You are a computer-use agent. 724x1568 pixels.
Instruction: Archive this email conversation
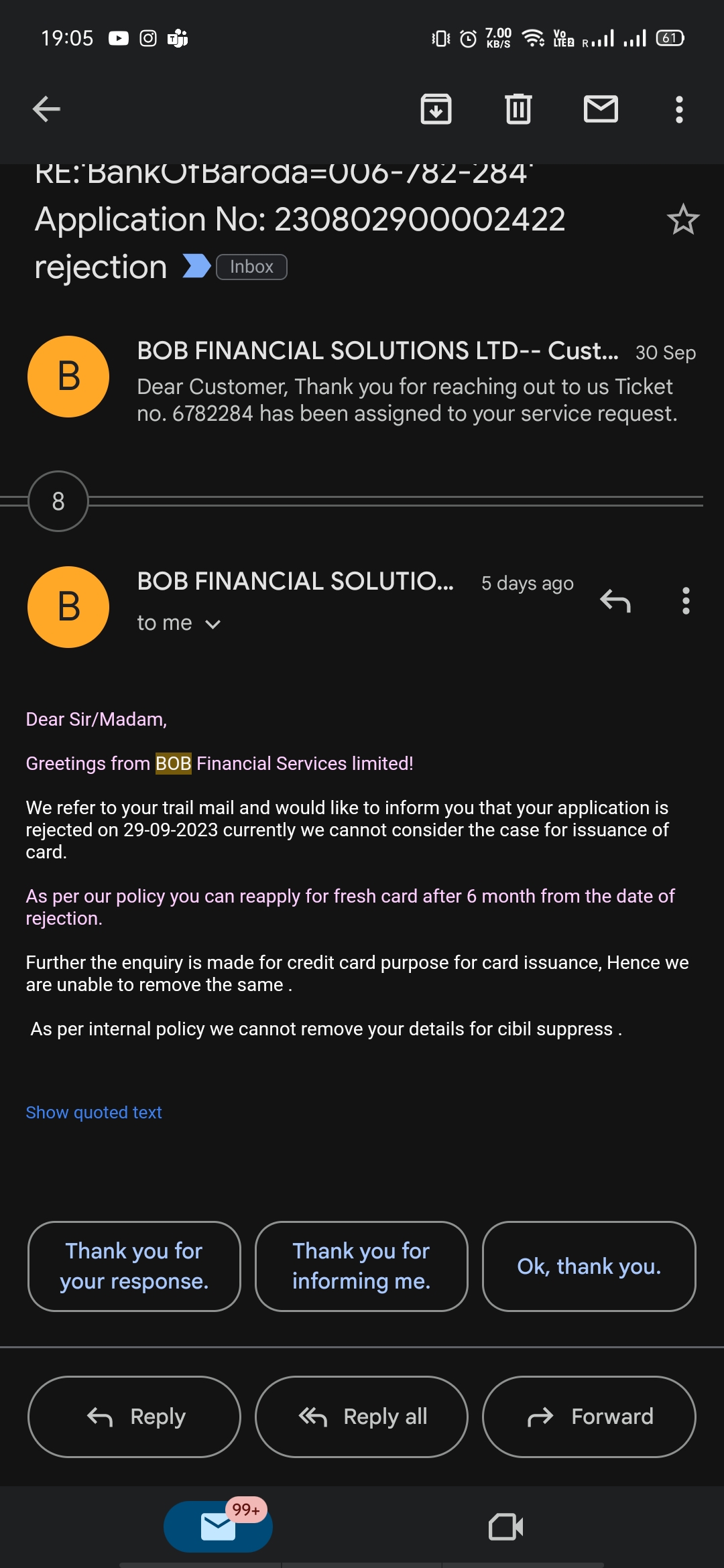coord(436,109)
